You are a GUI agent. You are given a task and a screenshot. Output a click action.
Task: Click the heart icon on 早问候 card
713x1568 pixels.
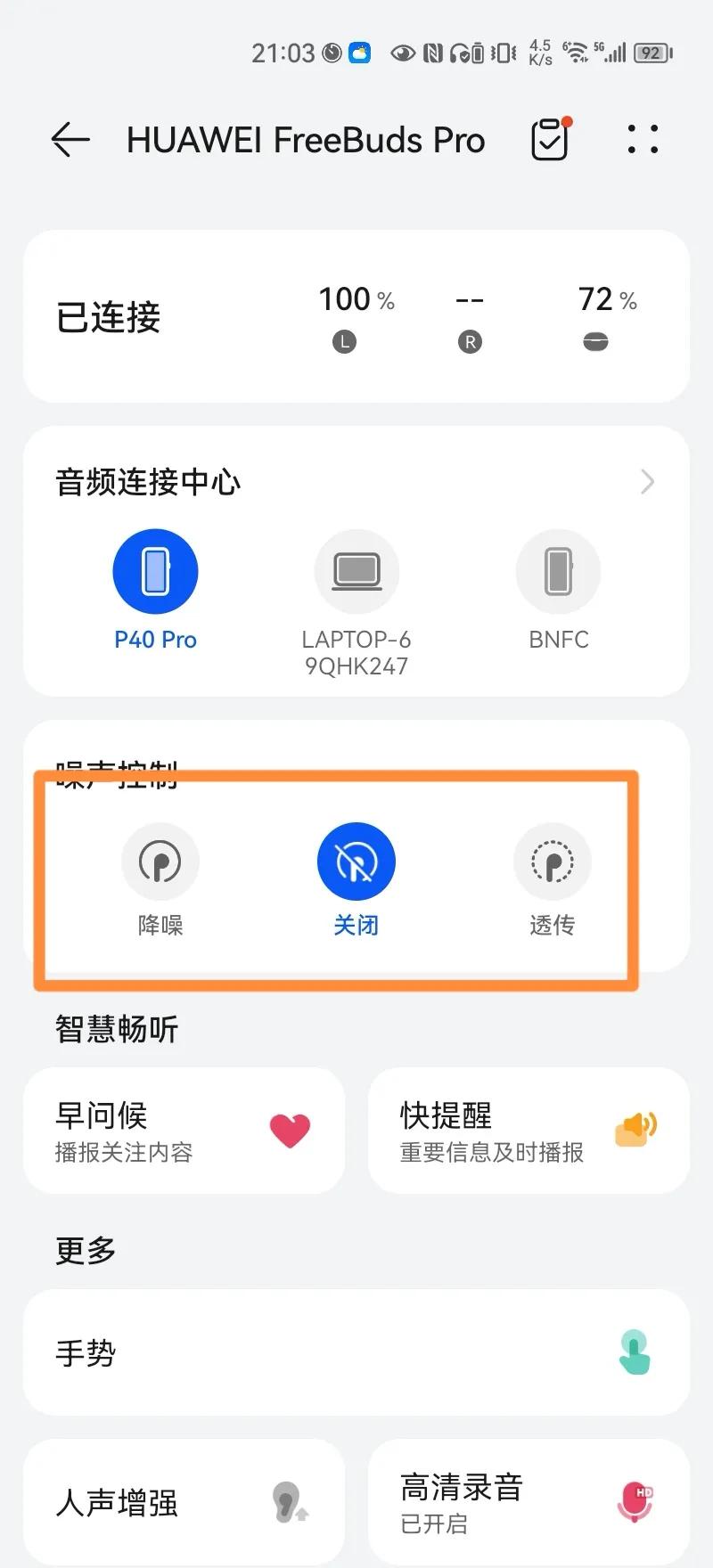point(290,1130)
